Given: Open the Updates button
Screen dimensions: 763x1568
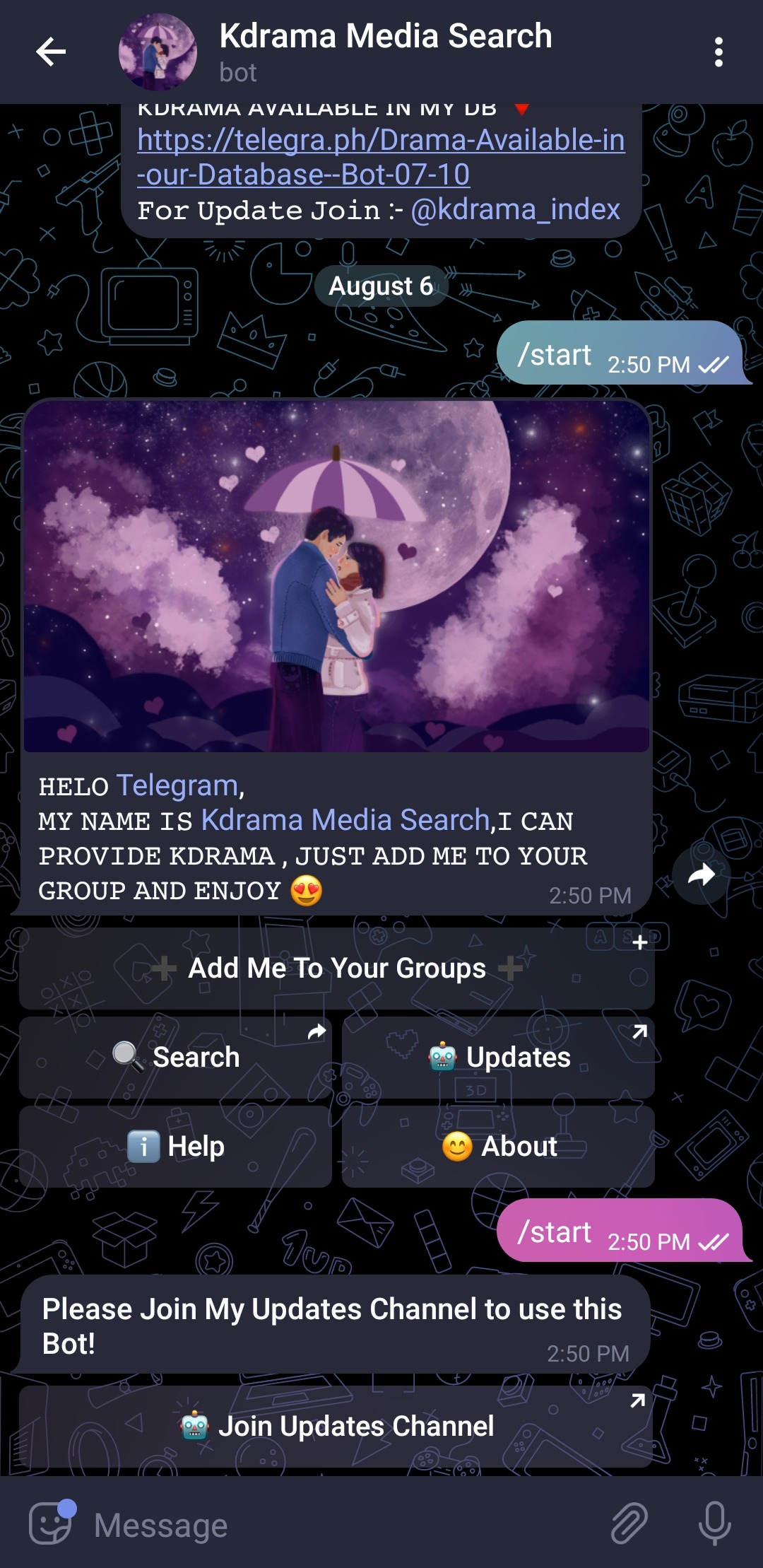Looking at the screenshot, I should pyautogui.click(x=498, y=1057).
